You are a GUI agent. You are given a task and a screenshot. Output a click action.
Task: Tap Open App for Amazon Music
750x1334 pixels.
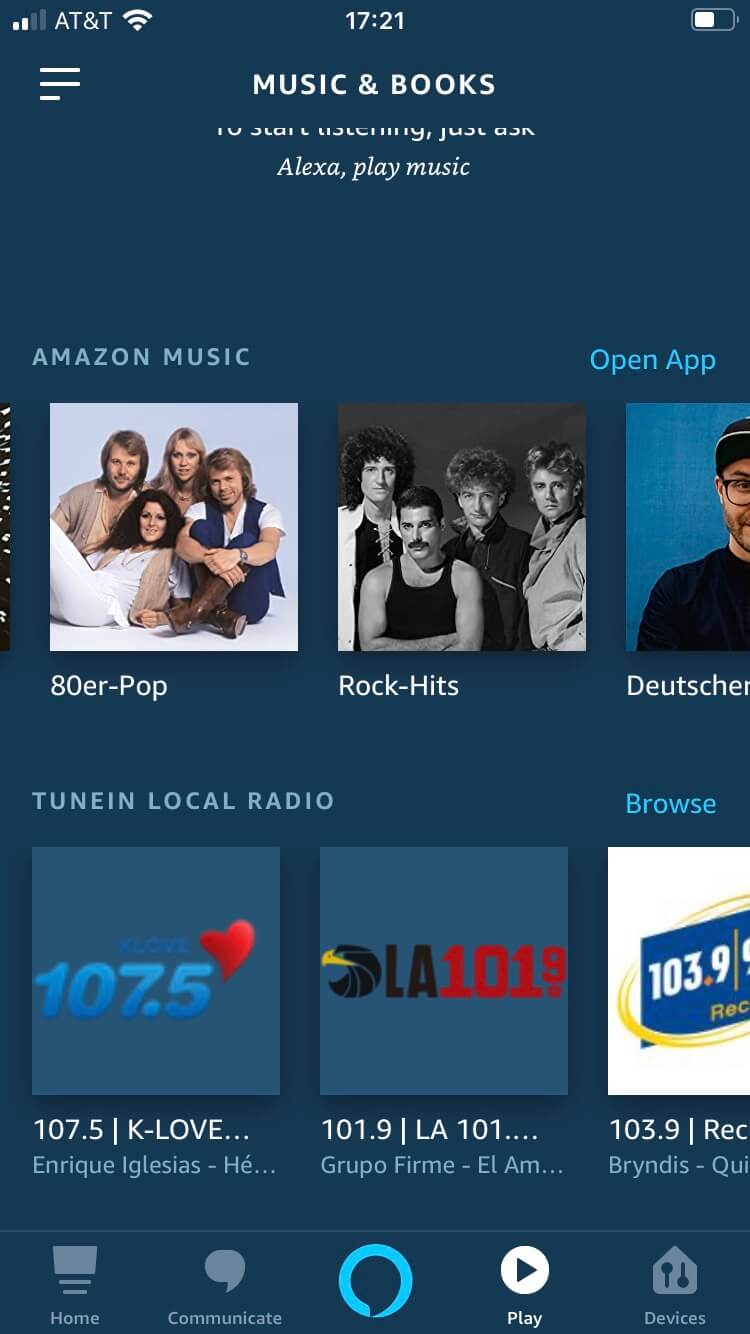pos(652,360)
